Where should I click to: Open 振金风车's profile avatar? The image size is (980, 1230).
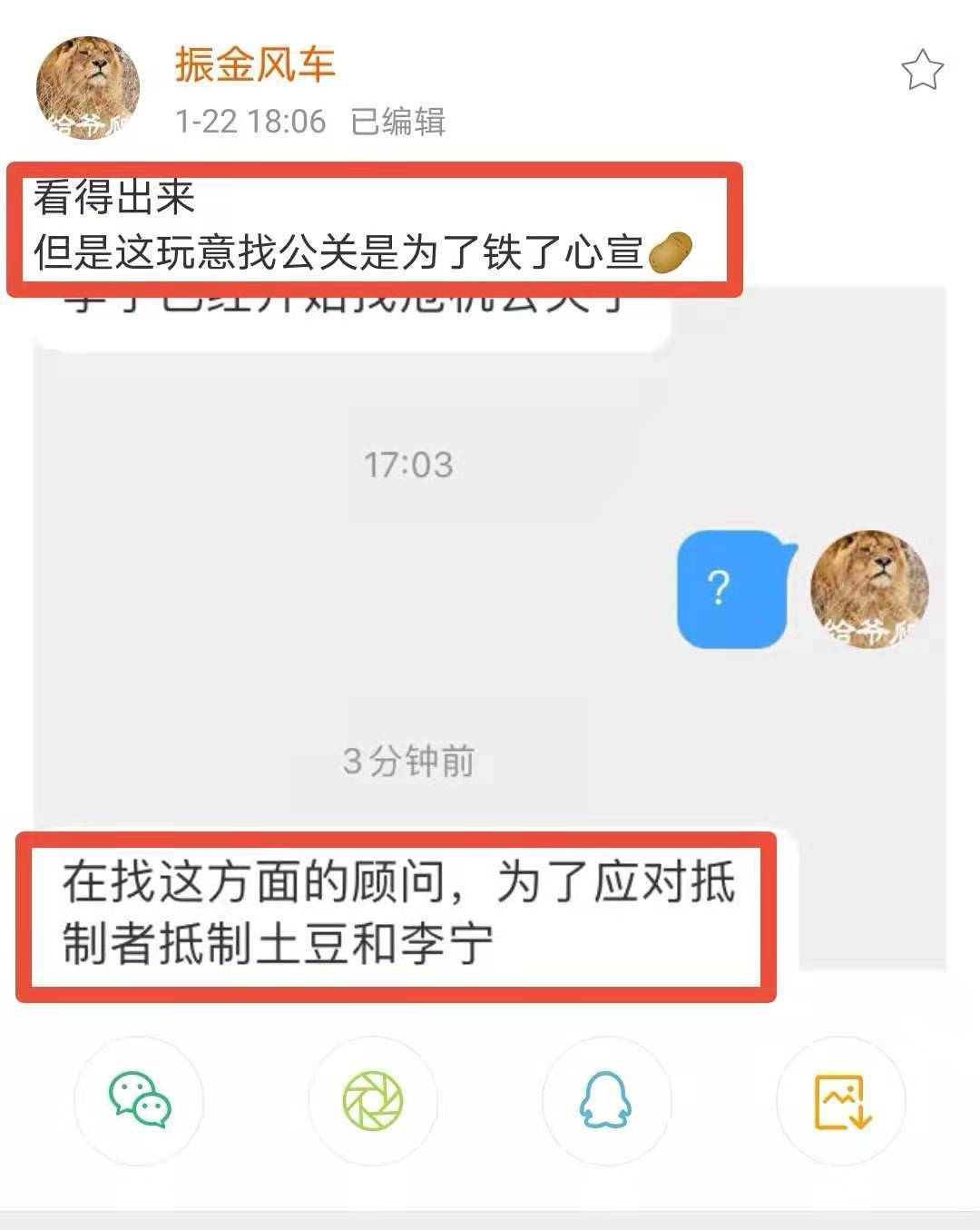click(x=87, y=87)
